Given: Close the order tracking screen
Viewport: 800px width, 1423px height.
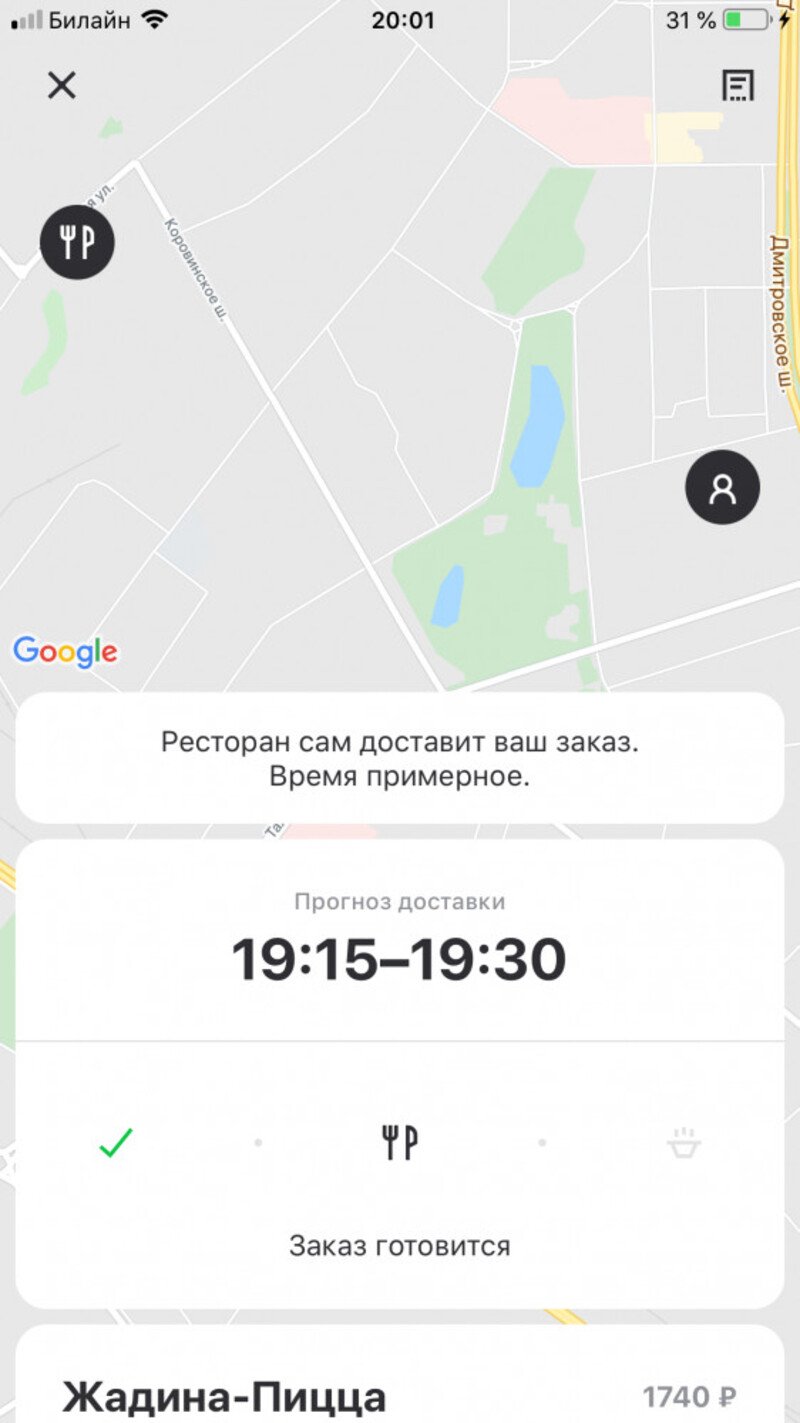Looking at the screenshot, I should 62,86.
